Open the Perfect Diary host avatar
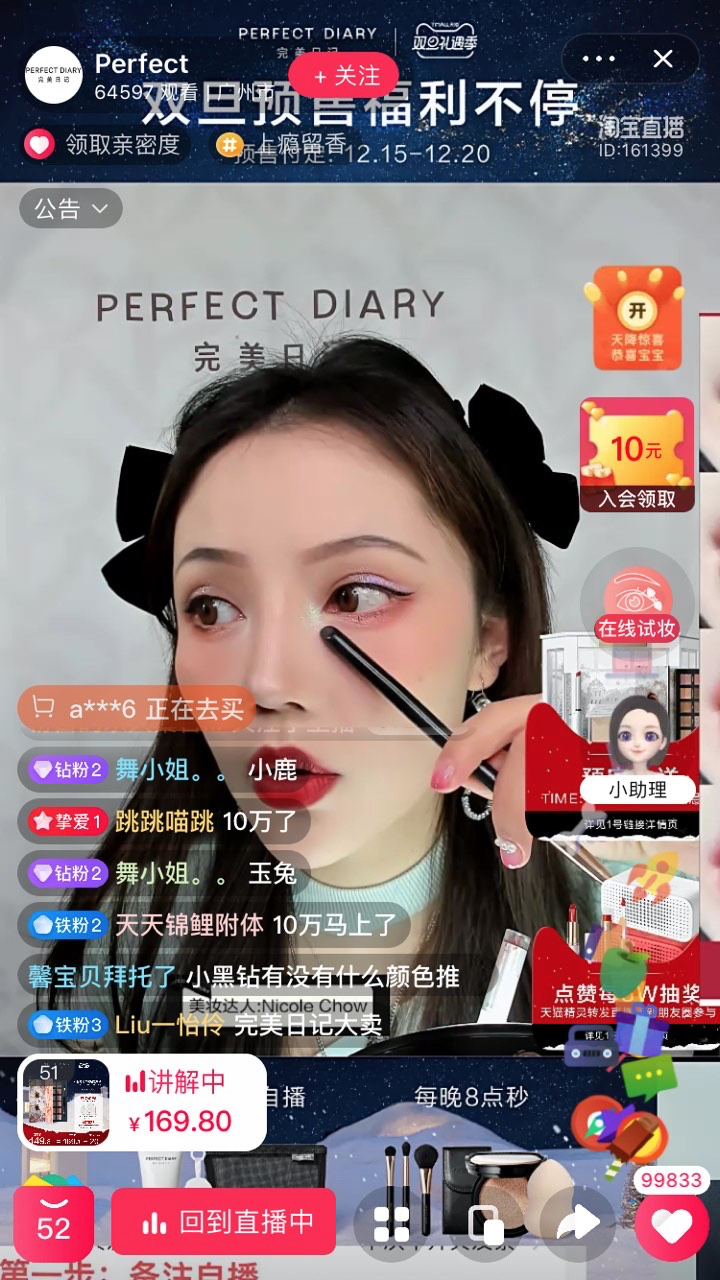 click(53, 75)
